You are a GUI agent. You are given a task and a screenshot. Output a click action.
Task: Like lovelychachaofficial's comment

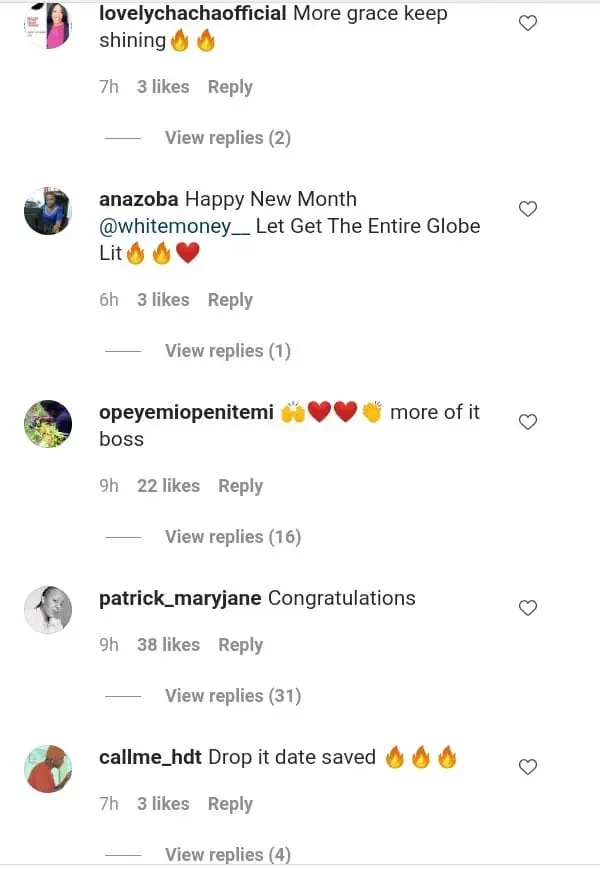pos(528,23)
